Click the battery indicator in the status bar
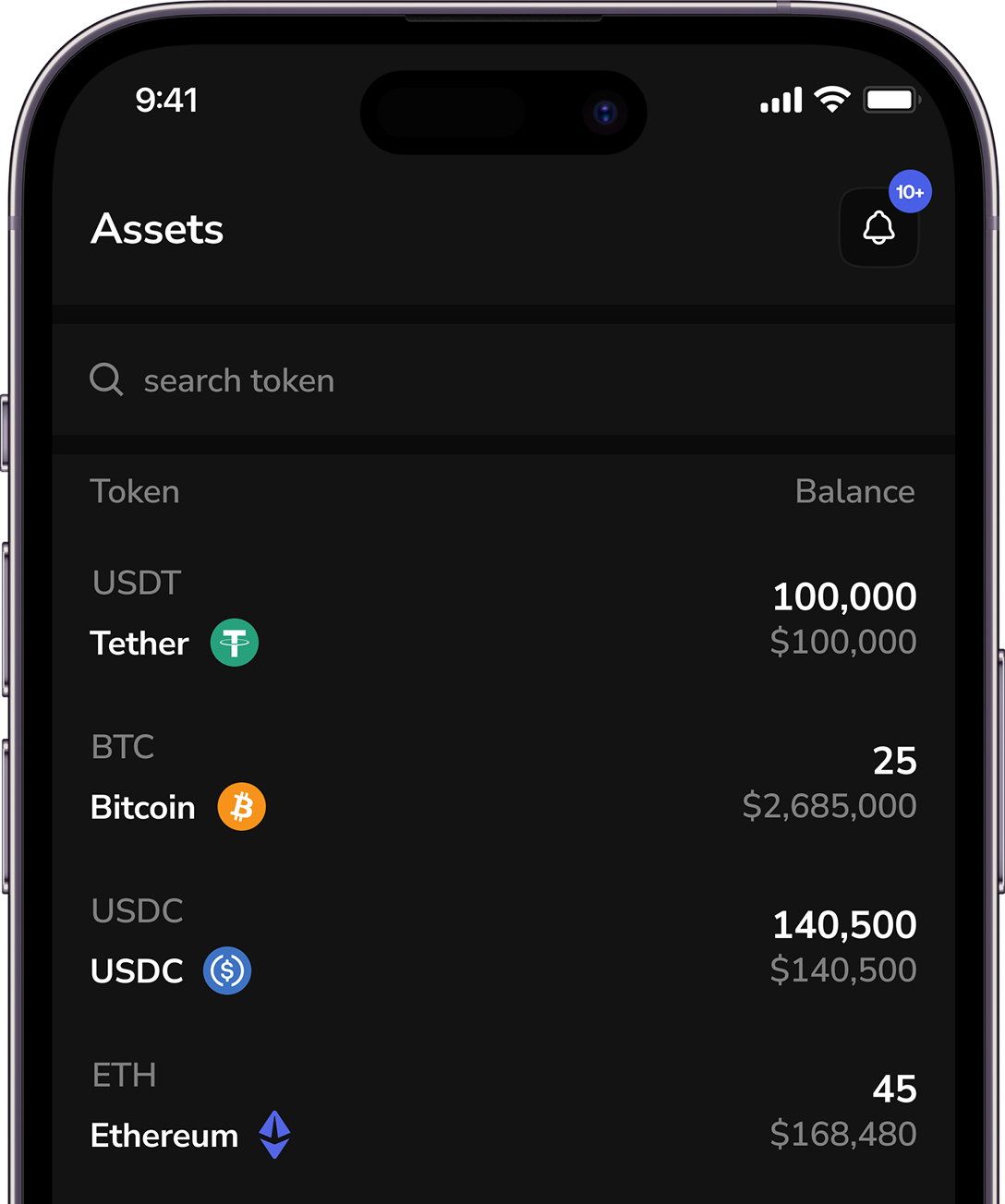The width and height of the screenshot is (1005, 1204). coord(890,99)
